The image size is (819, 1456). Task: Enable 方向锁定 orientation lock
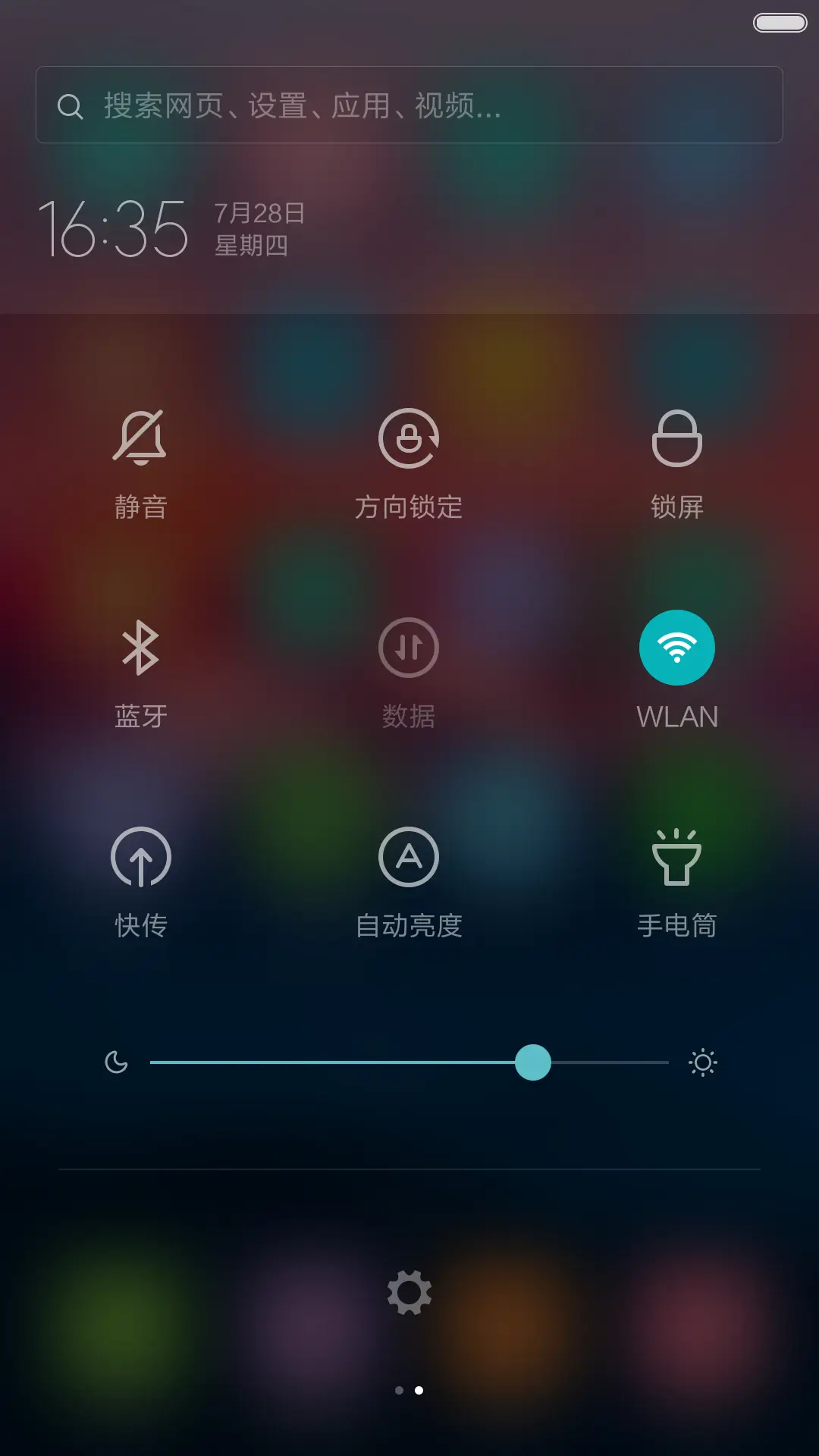point(409,438)
